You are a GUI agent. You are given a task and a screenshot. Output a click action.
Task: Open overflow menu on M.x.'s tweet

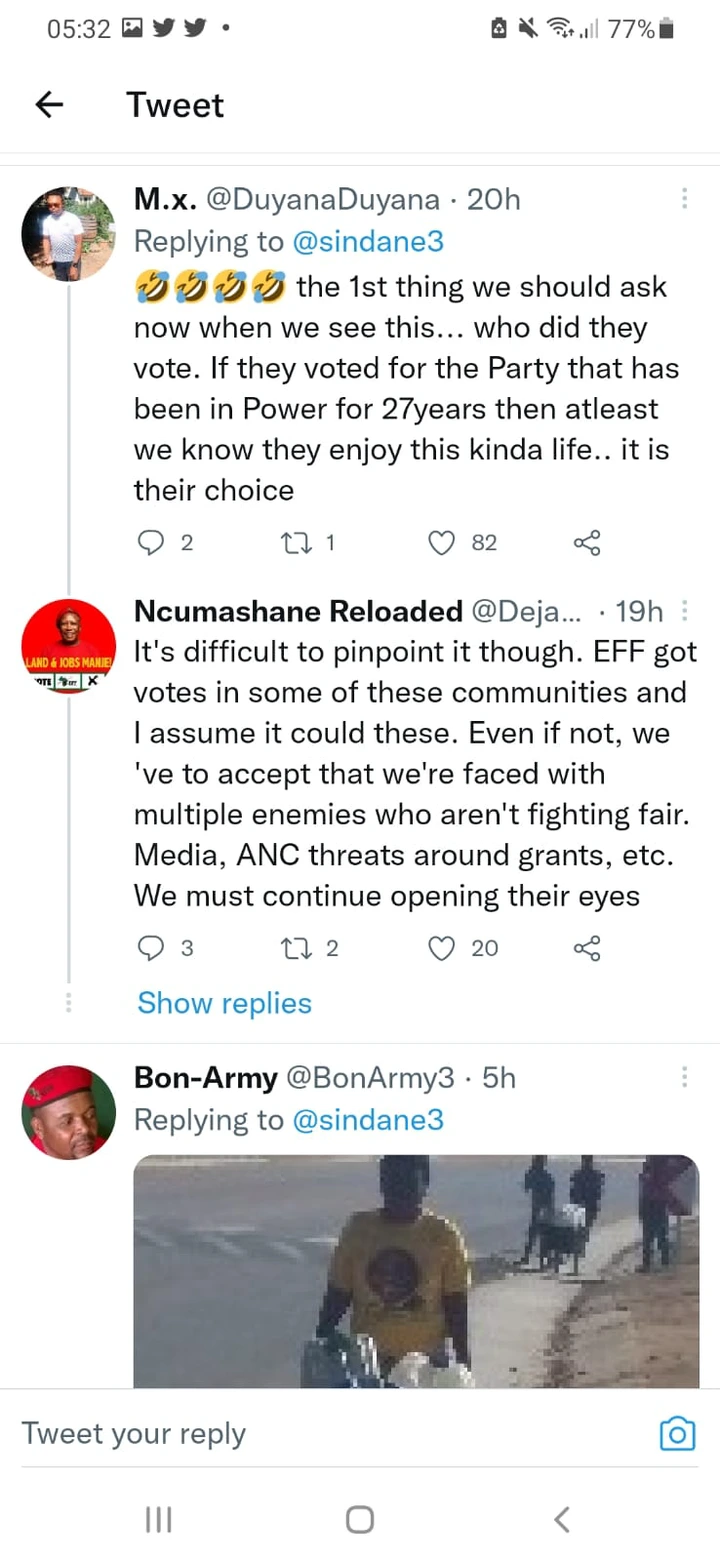click(x=685, y=199)
